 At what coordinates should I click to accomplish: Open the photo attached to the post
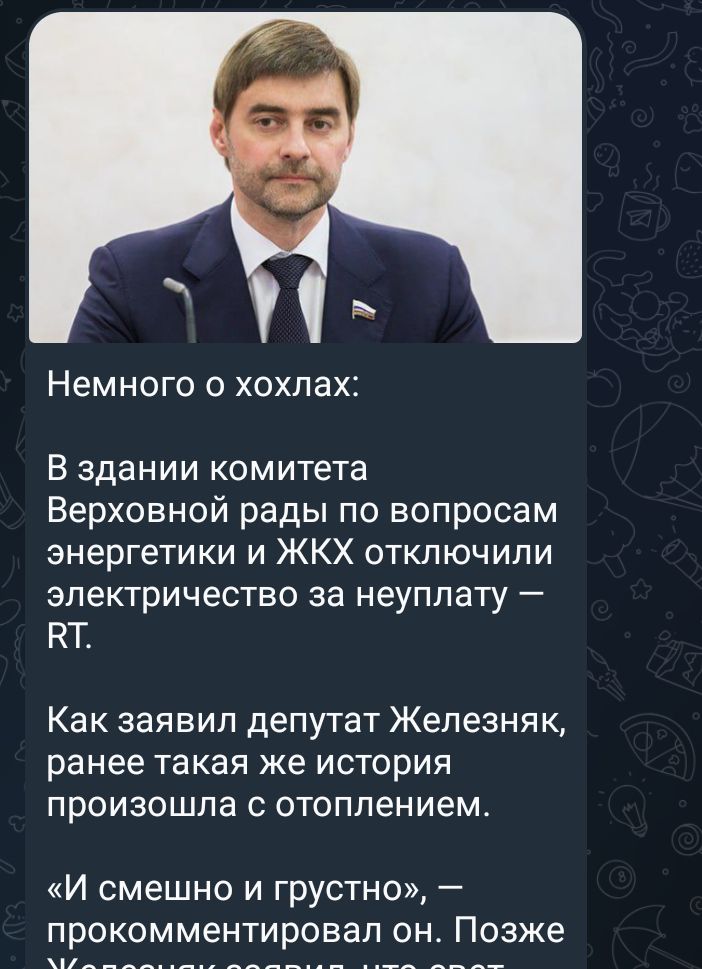pyautogui.click(x=305, y=180)
